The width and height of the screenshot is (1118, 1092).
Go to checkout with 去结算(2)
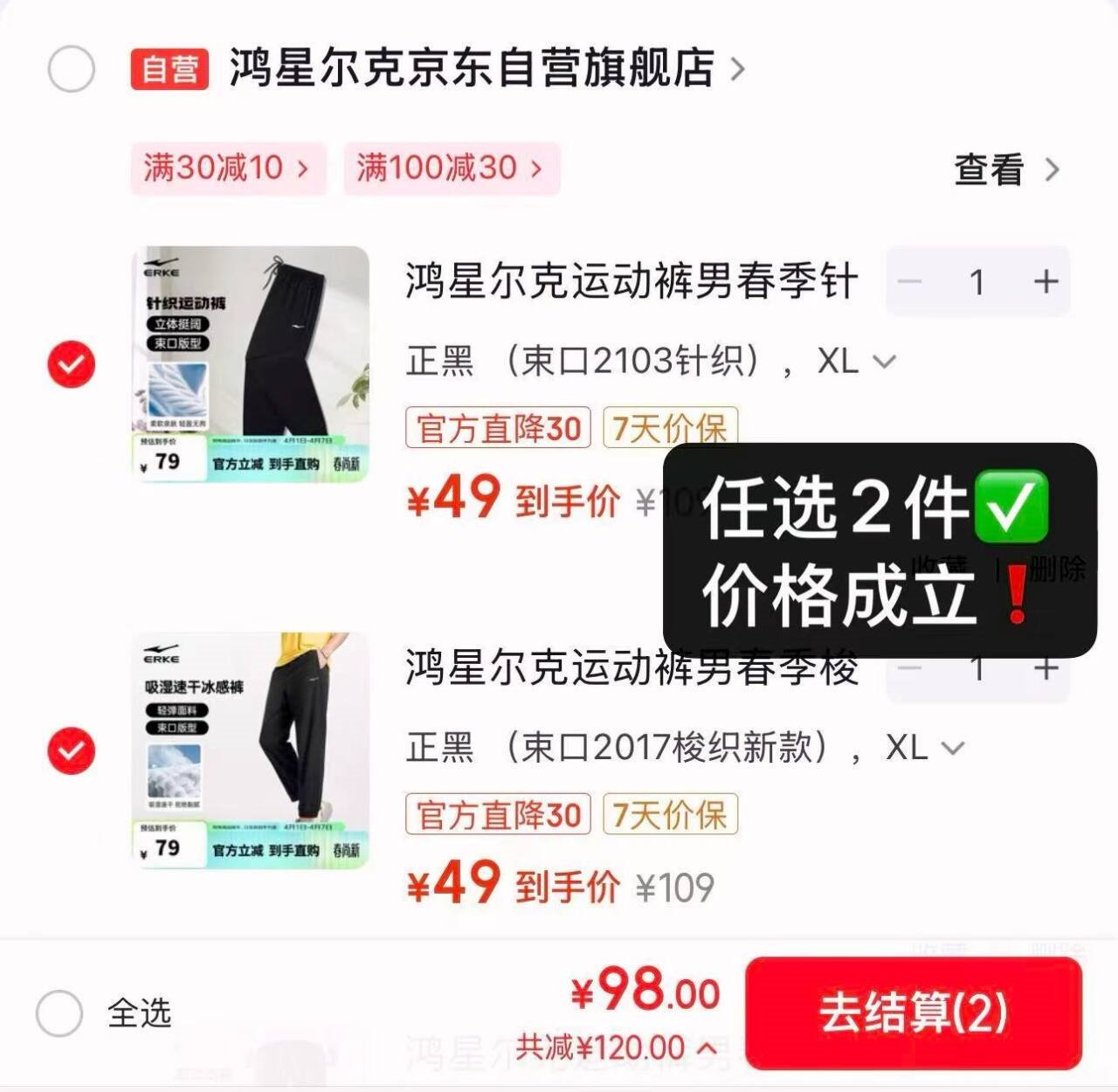913,1013
